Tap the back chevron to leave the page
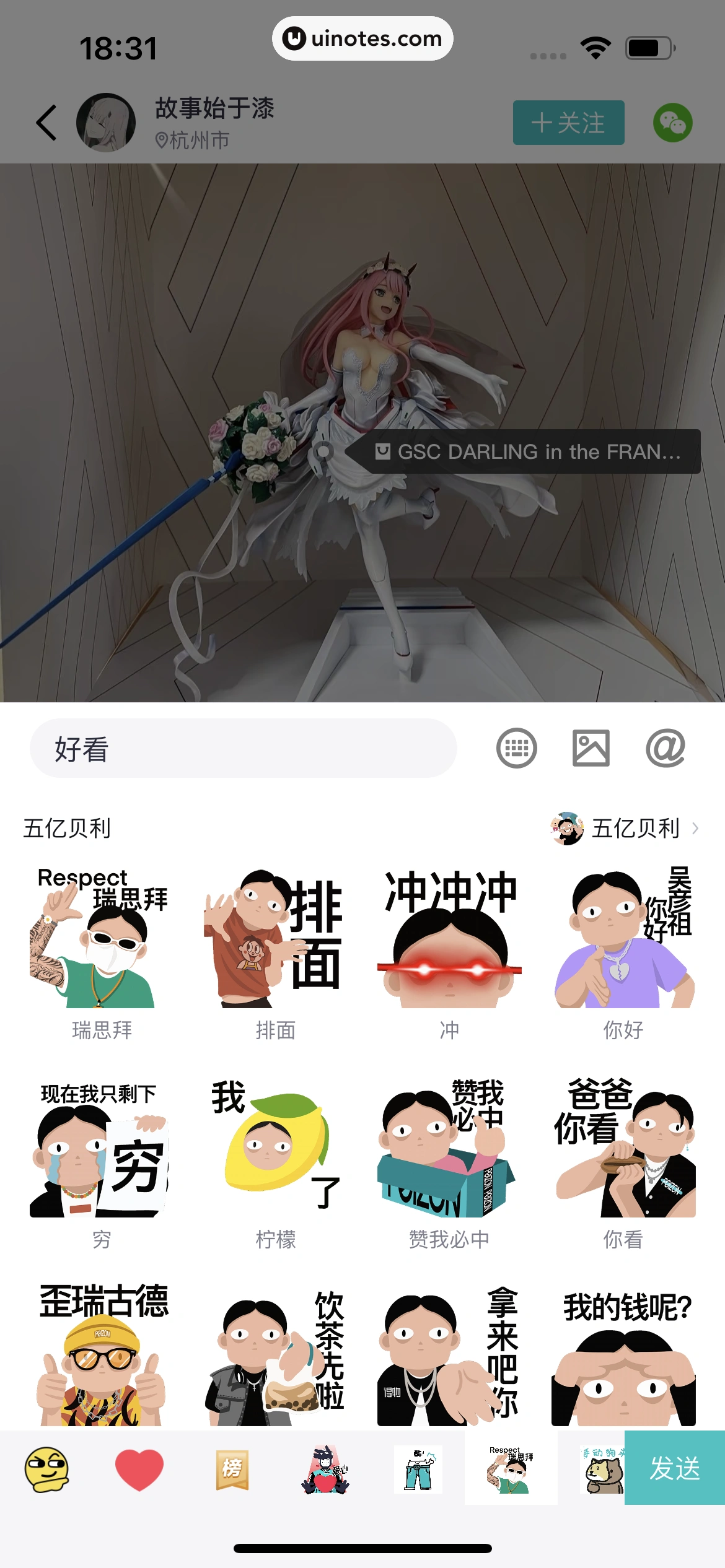Image resolution: width=725 pixels, height=1568 pixels. [x=45, y=123]
